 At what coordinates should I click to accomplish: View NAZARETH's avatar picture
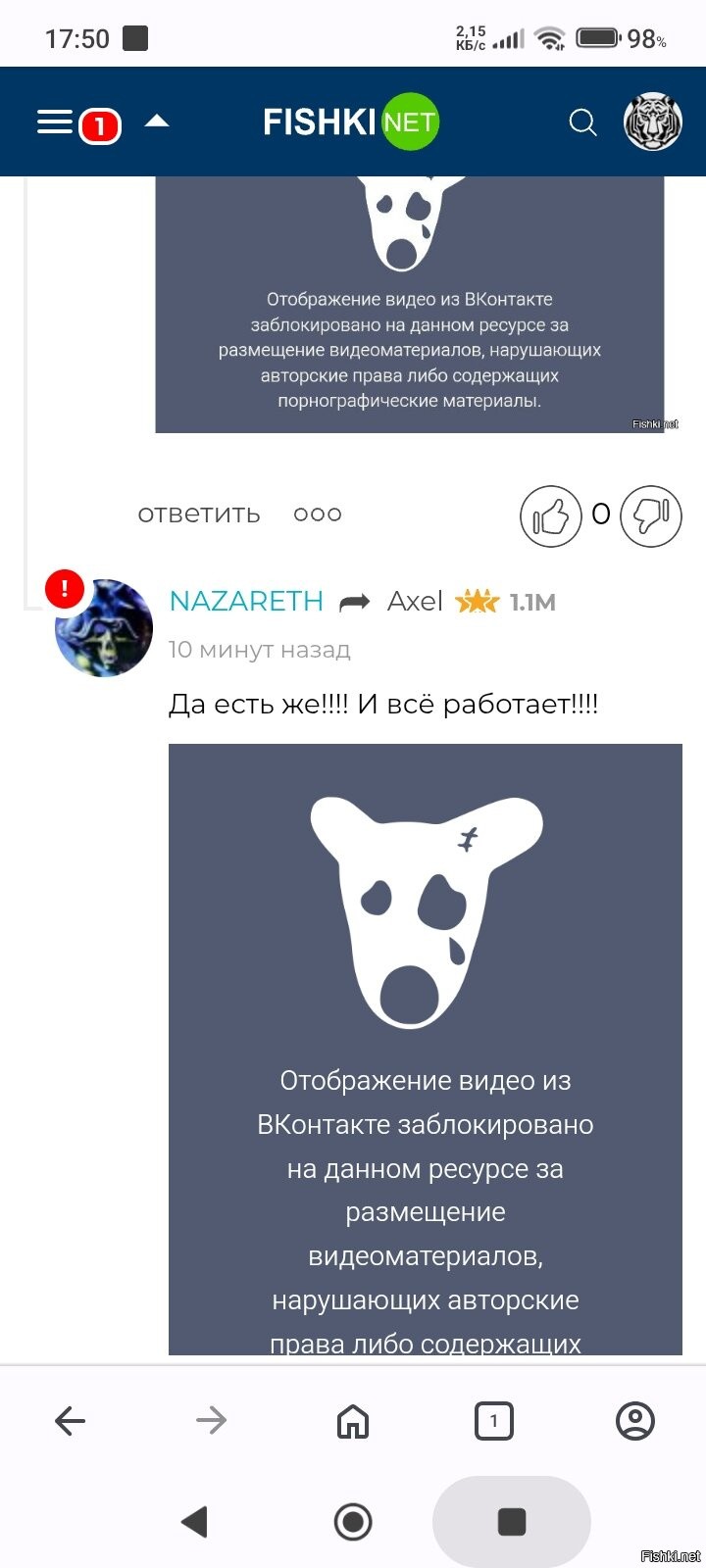[104, 628]
